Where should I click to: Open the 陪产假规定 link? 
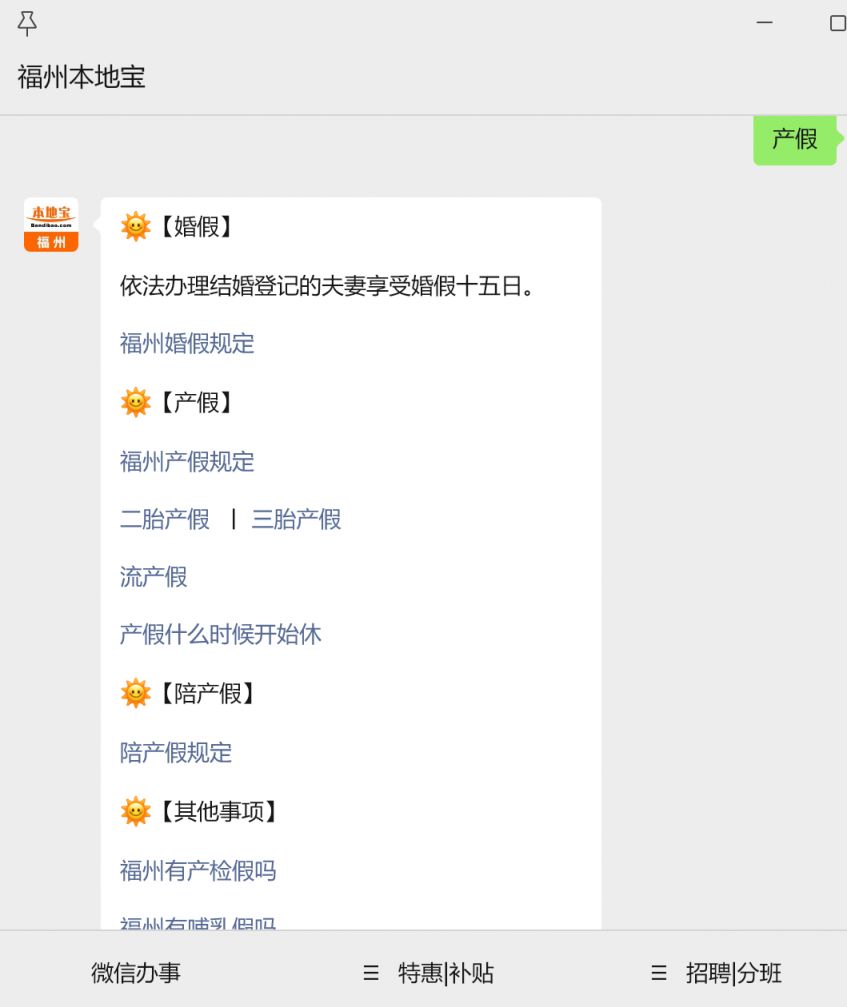pyautogui.click(x=176, y=753)
